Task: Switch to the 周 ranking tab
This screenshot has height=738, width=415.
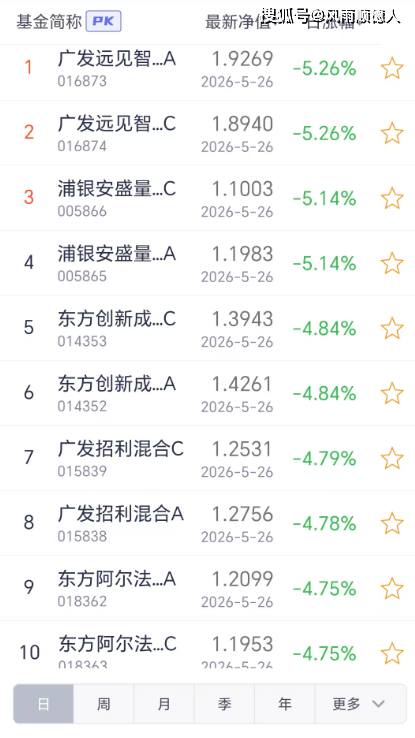Action: pos(104,704)
